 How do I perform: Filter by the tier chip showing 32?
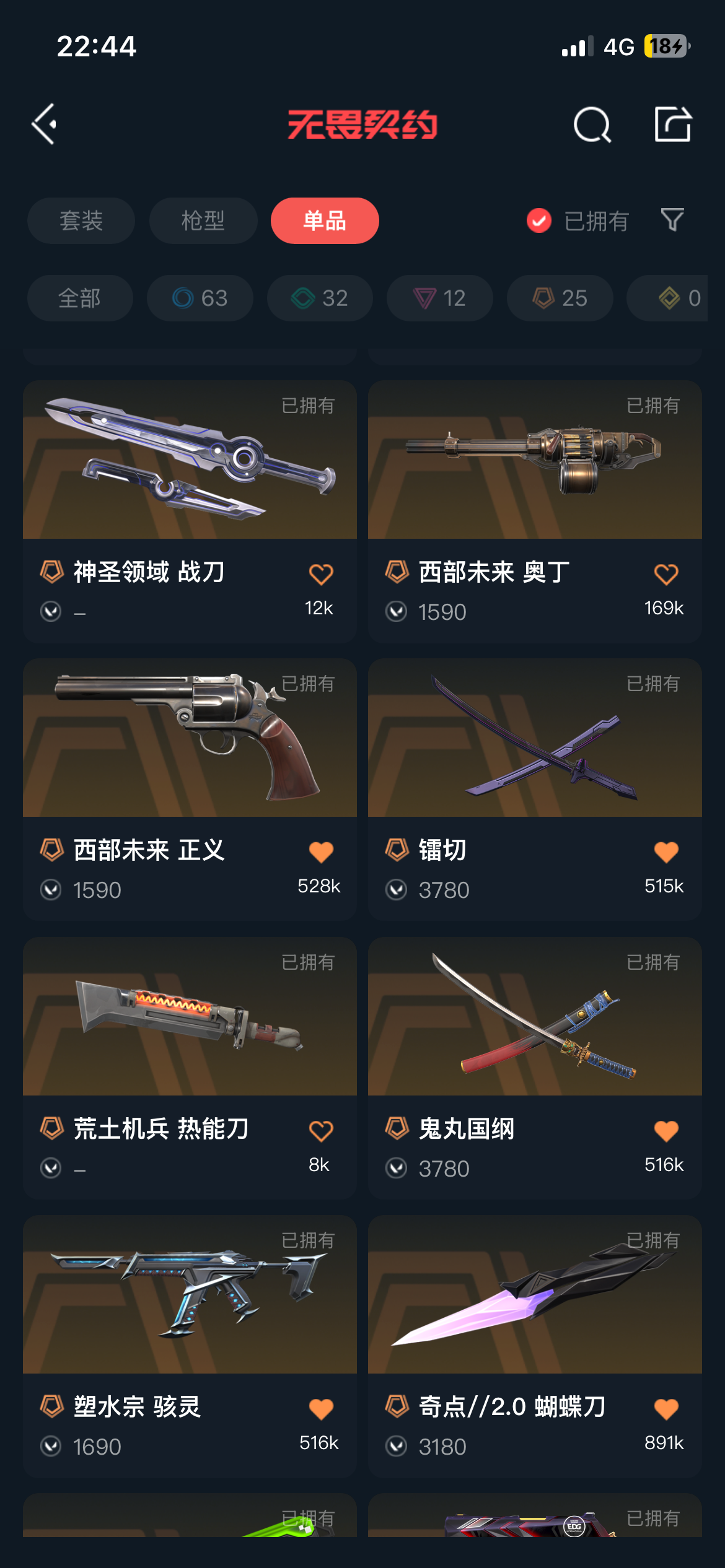tap(320, 298)
